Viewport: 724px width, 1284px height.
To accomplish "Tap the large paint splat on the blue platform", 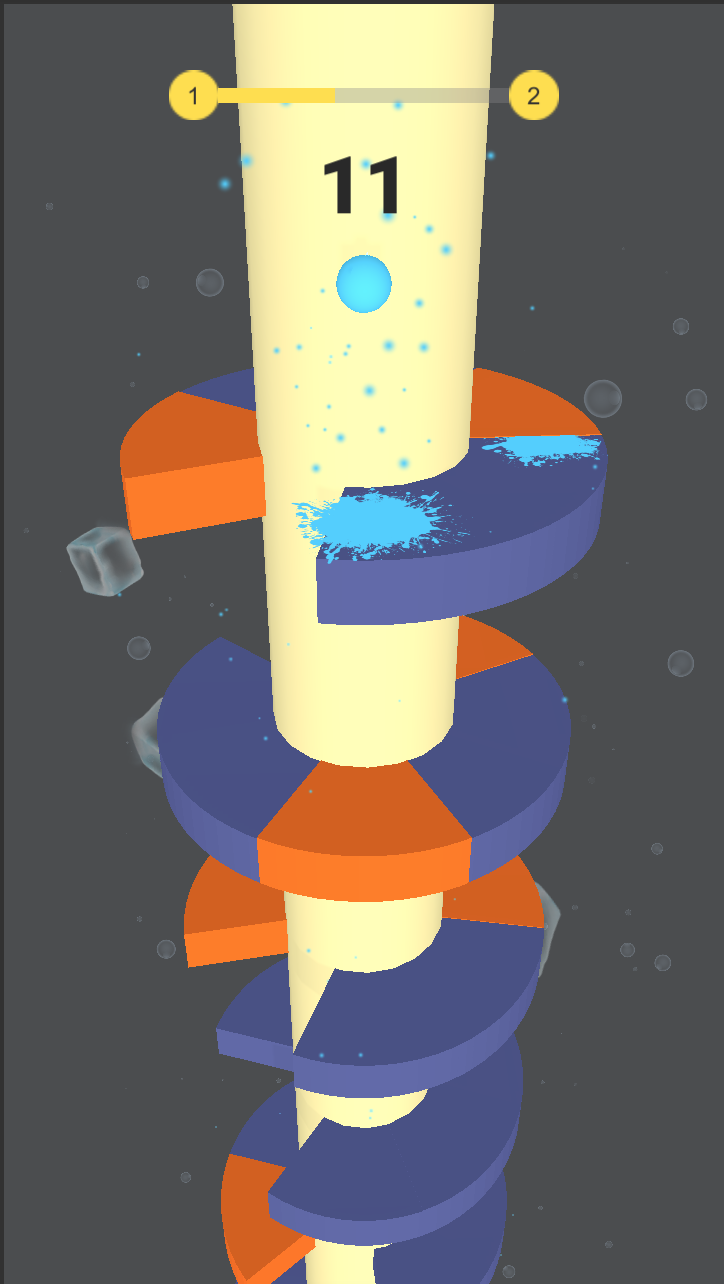I will [380, 525].
